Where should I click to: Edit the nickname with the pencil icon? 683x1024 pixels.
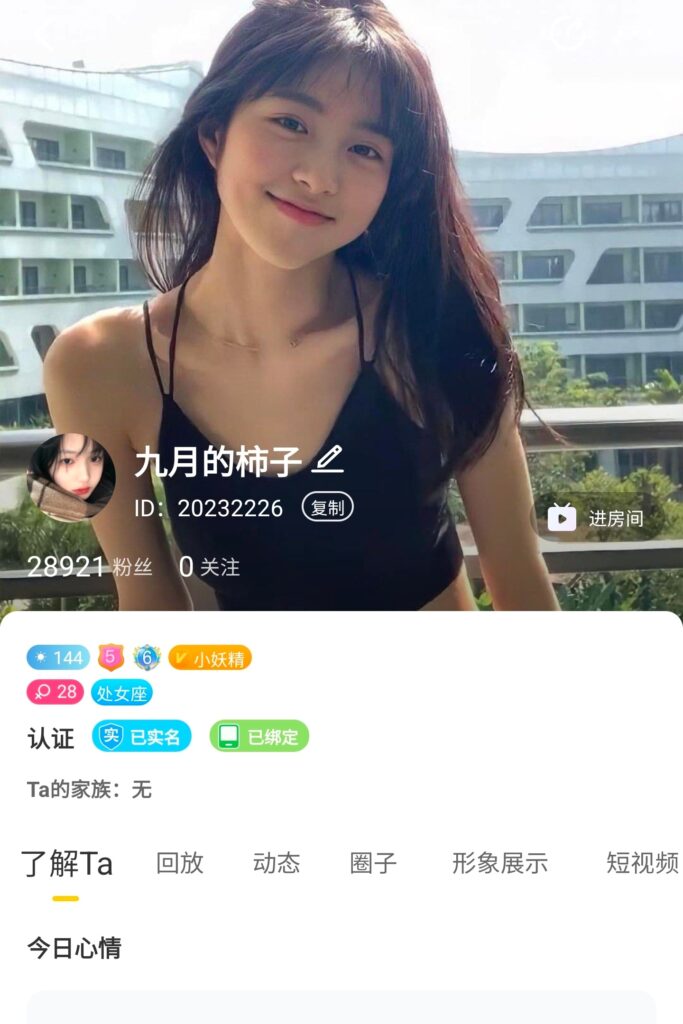[327, 460]
